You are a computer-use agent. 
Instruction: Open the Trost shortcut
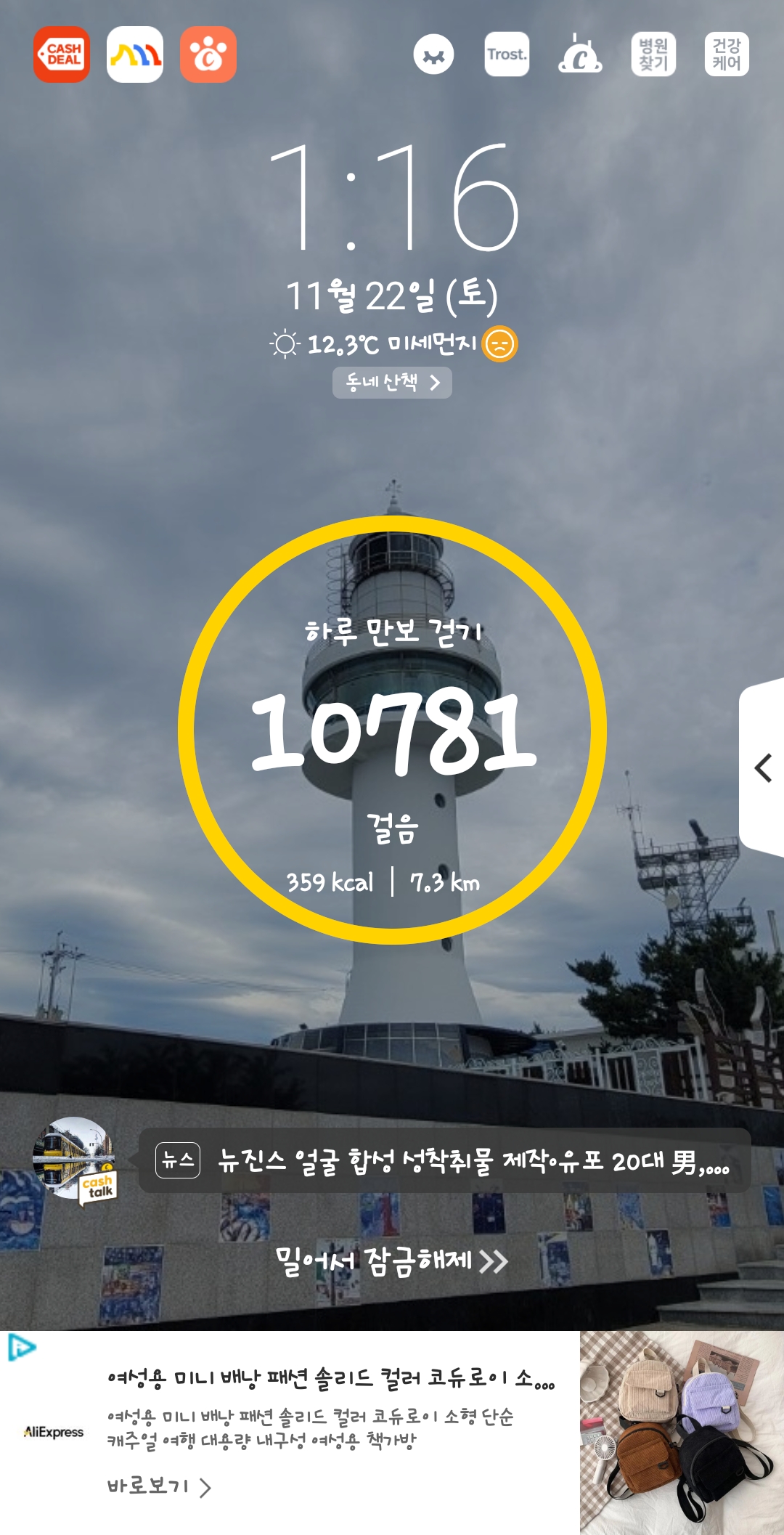pyautogui.click(x=507, y=54)
